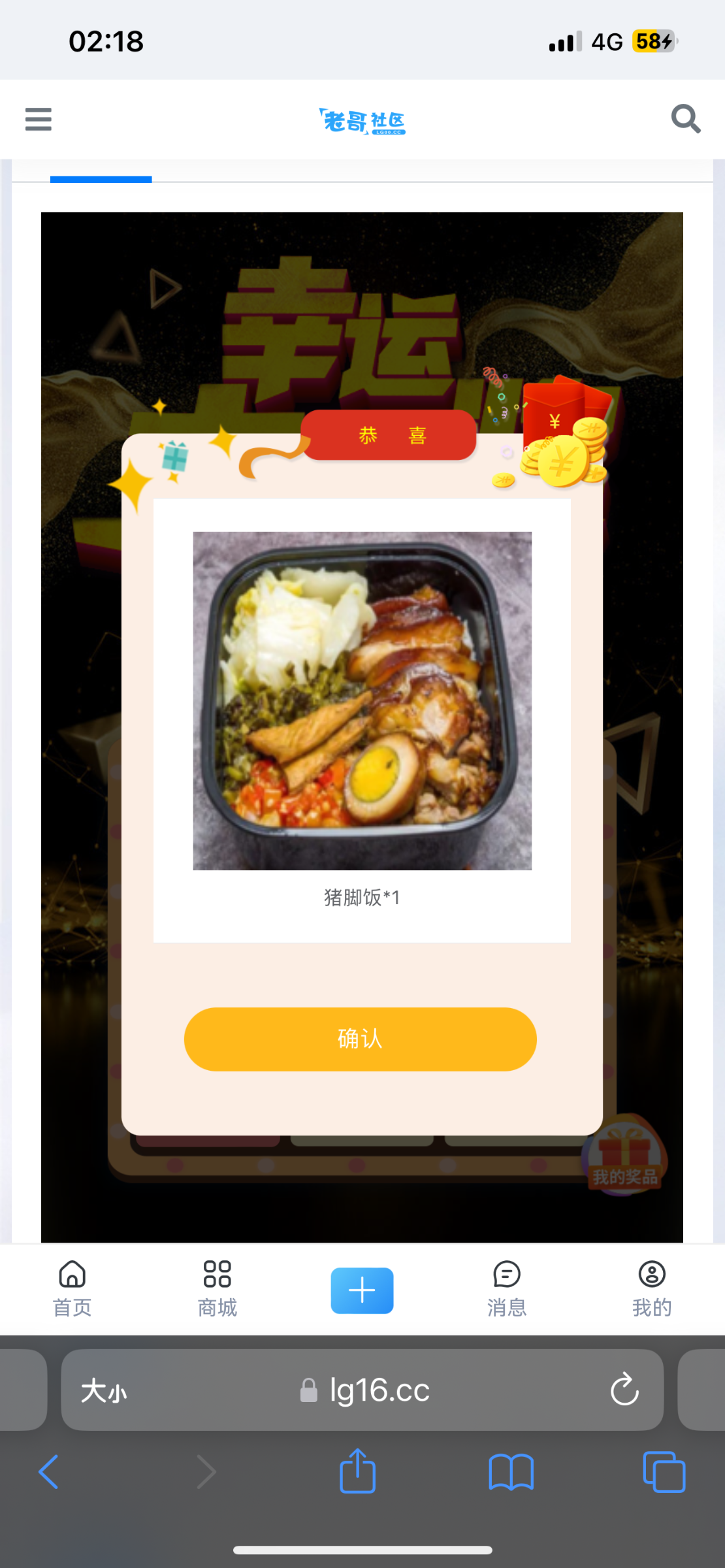The height and width of the screenshot is (1568, 725).
Task: Open the 大小 page settings
Action: 104,1390
